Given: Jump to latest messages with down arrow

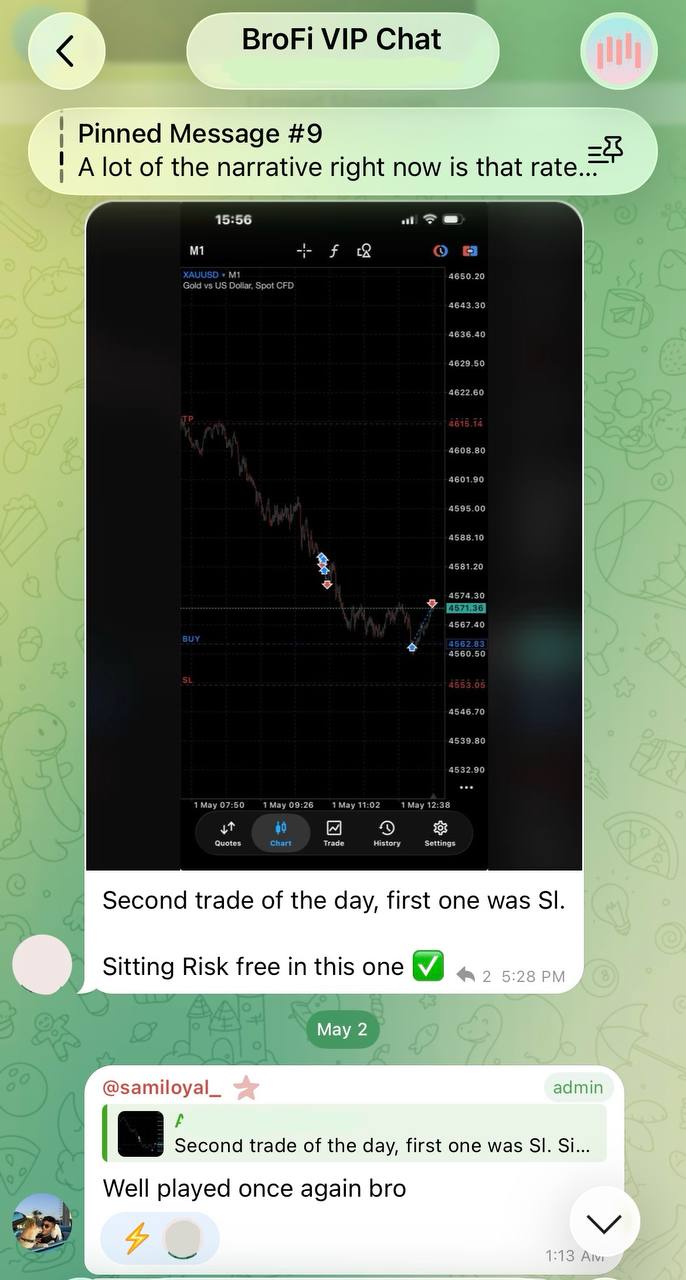Looking at the screenshot, I should [604, 1223].
